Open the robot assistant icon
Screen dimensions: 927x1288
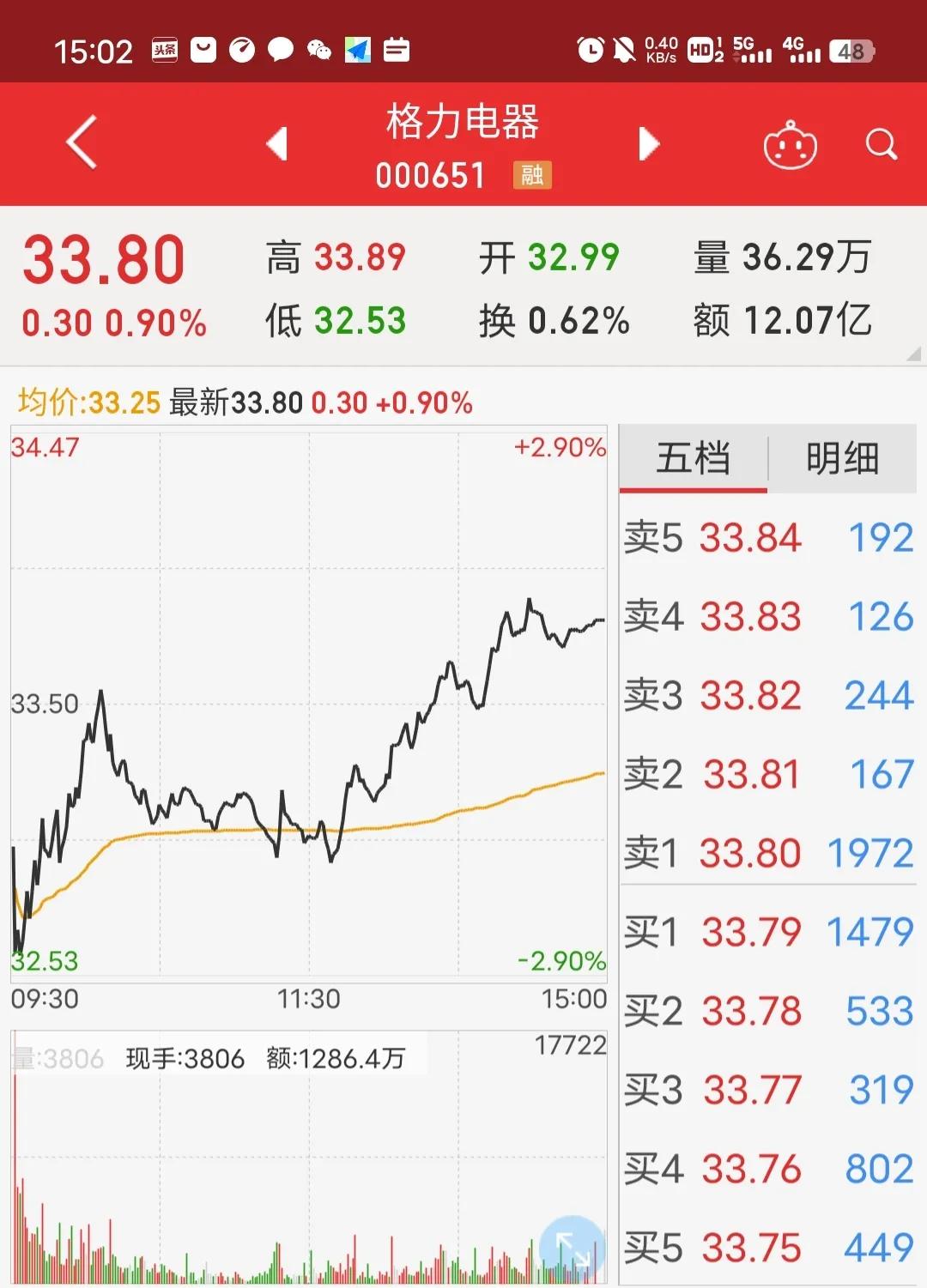(x=790, y=145)
